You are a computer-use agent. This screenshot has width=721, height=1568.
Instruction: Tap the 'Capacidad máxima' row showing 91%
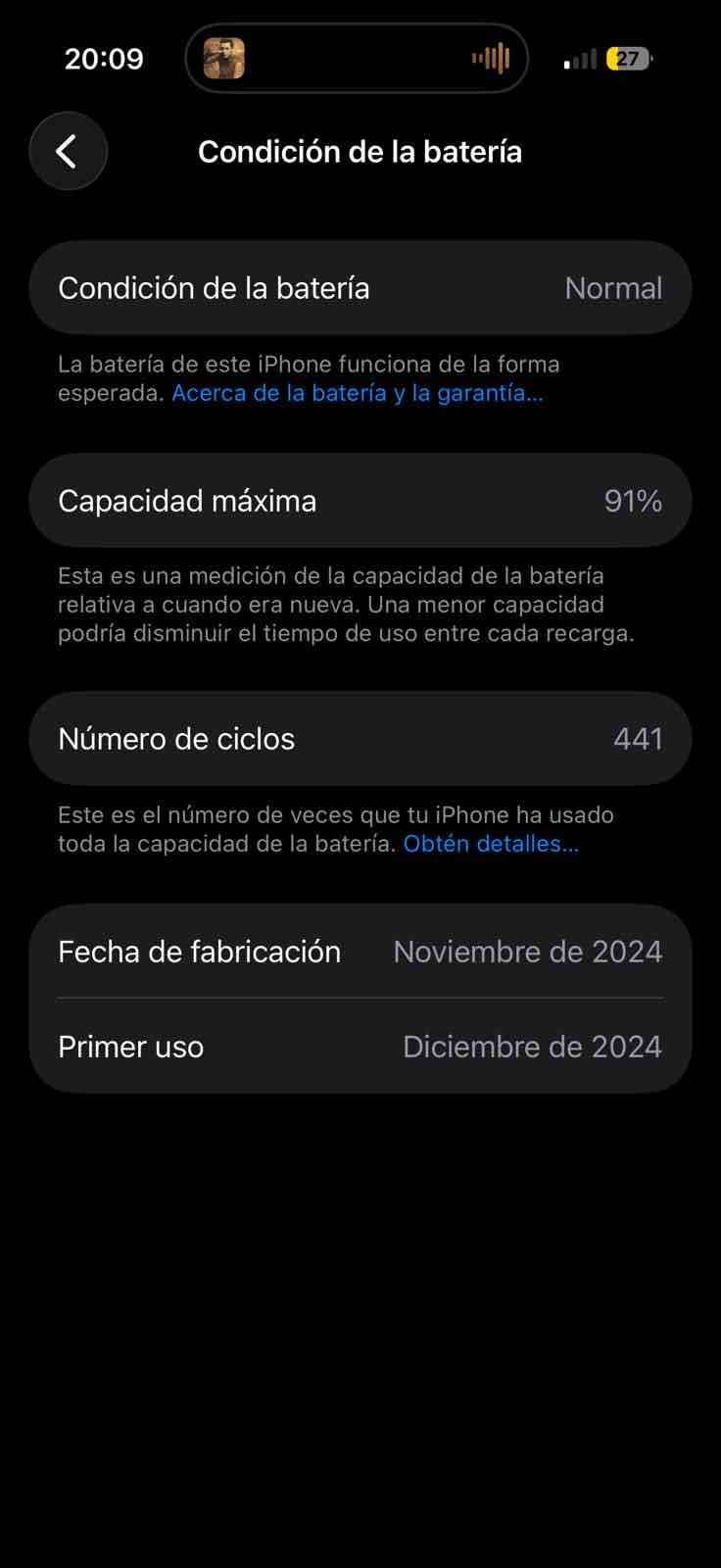click(x=360, y=500)
